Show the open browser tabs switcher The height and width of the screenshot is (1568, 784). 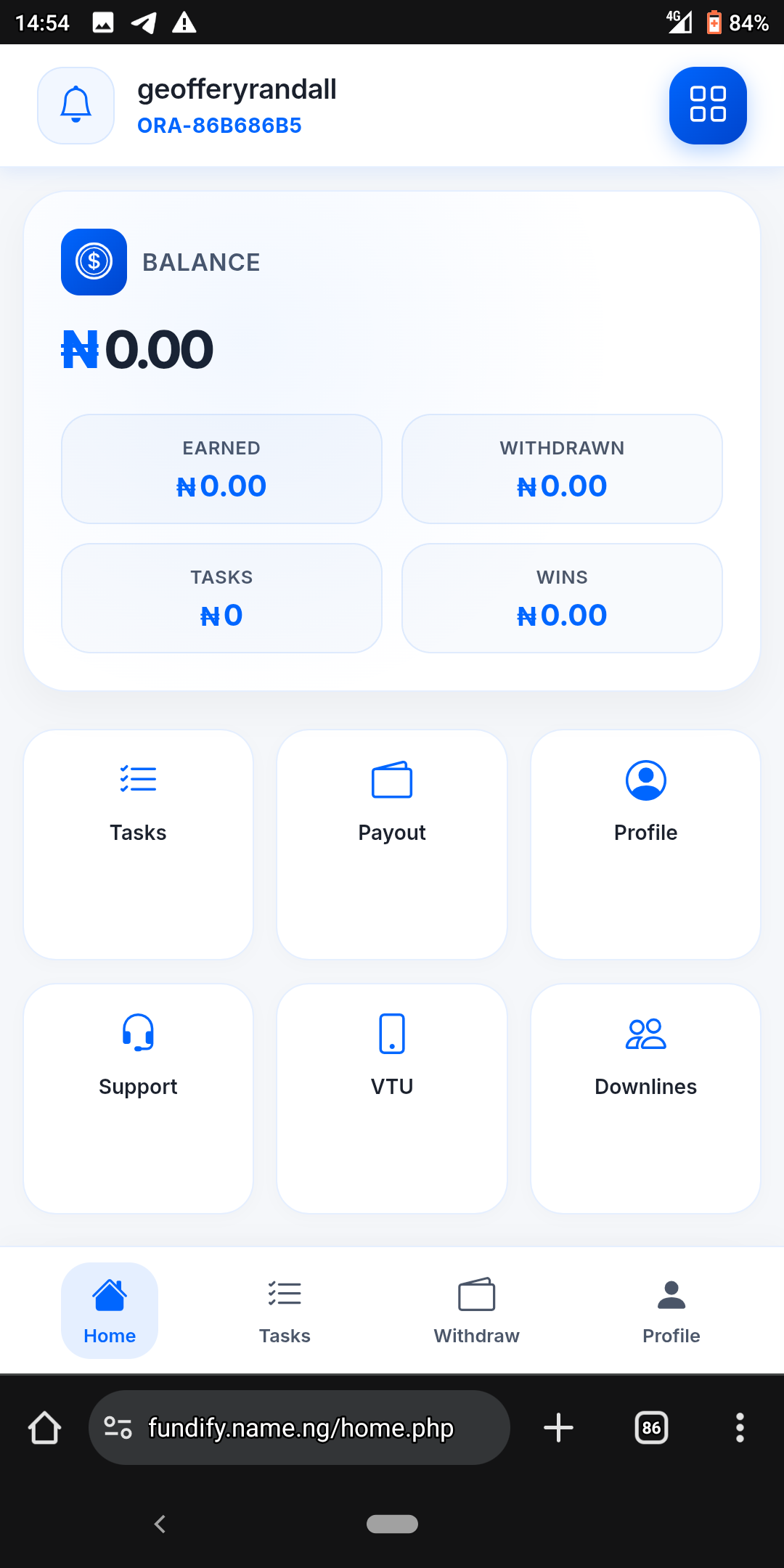[651, 1428]
